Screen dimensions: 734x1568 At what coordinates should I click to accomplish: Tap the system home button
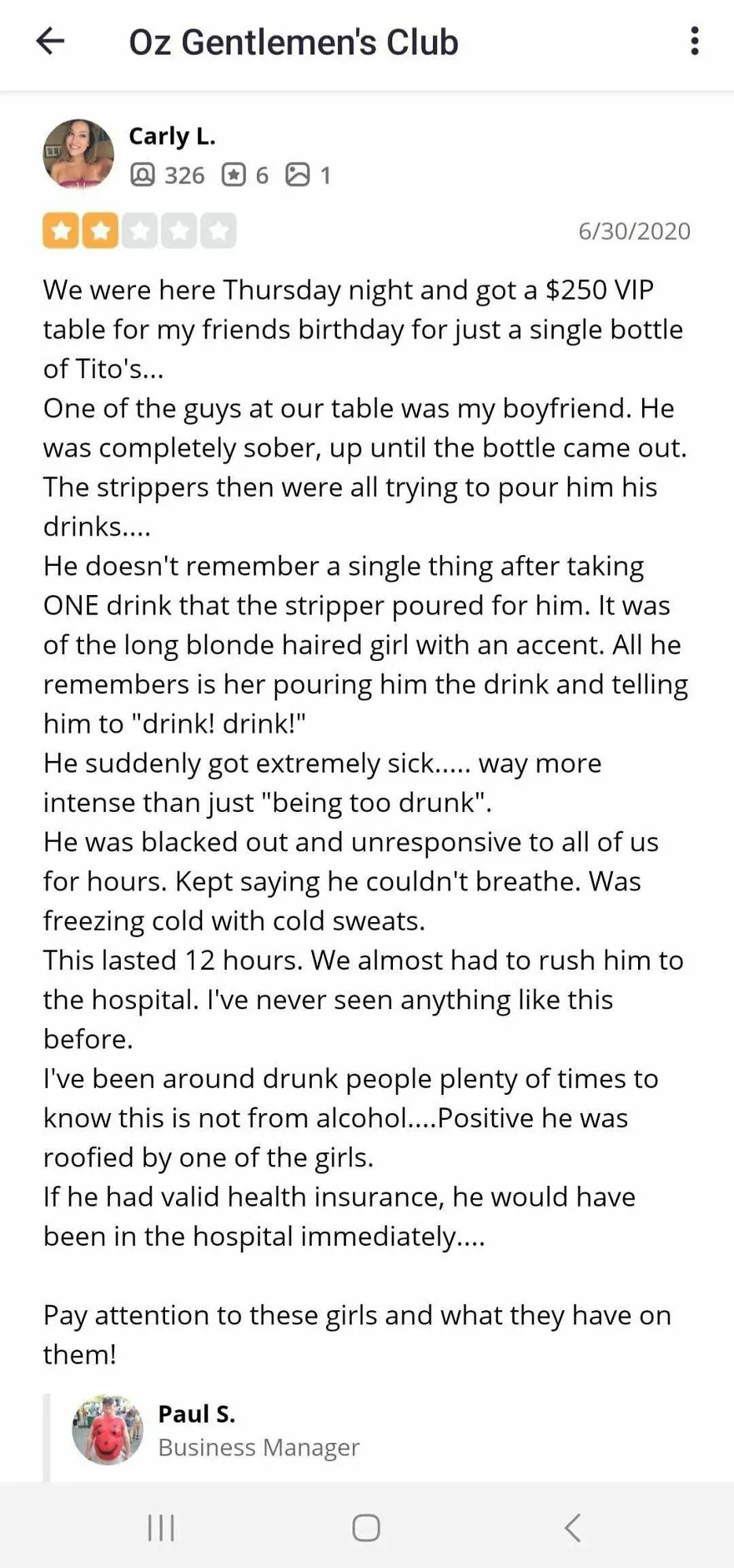click(366, 1528)
